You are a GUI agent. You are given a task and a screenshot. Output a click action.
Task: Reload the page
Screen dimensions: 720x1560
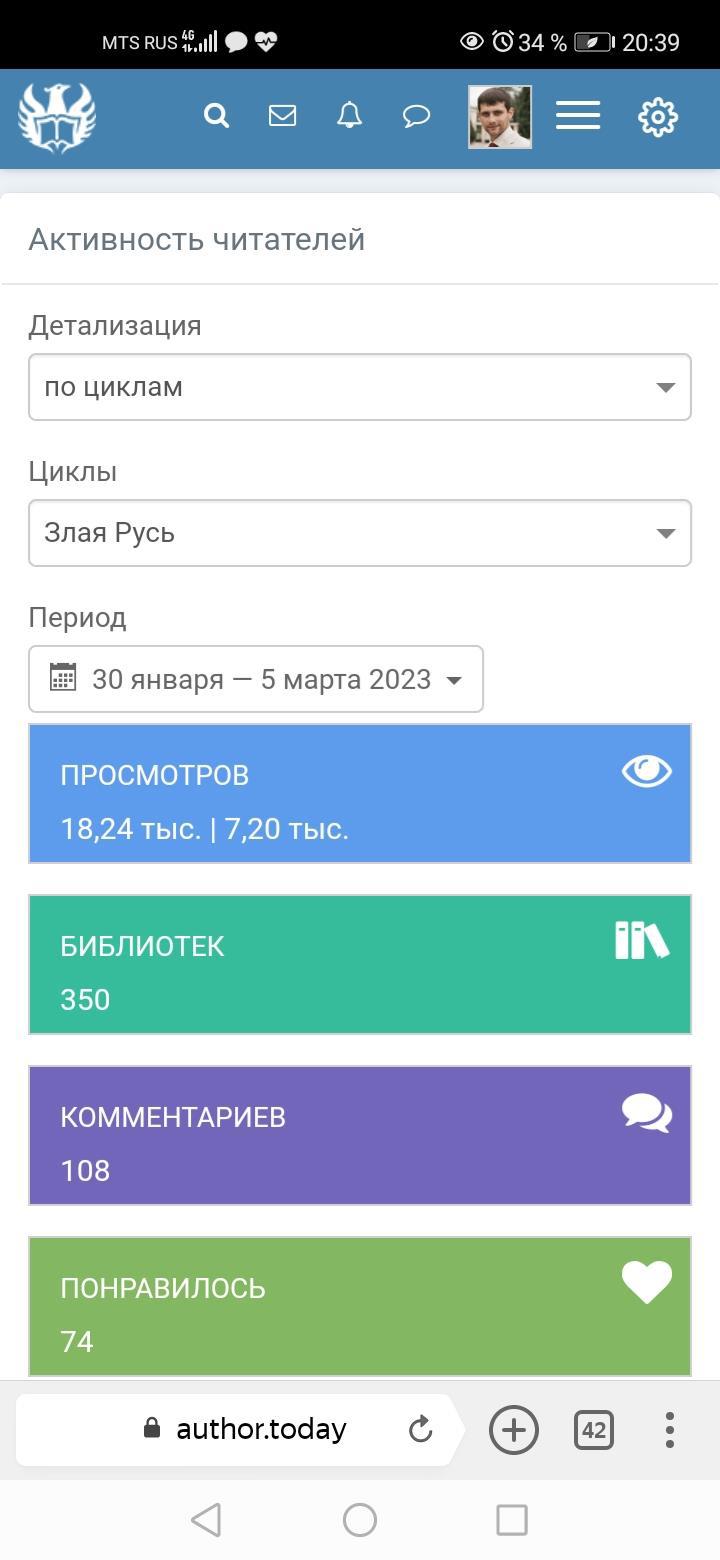(421, 1429)
